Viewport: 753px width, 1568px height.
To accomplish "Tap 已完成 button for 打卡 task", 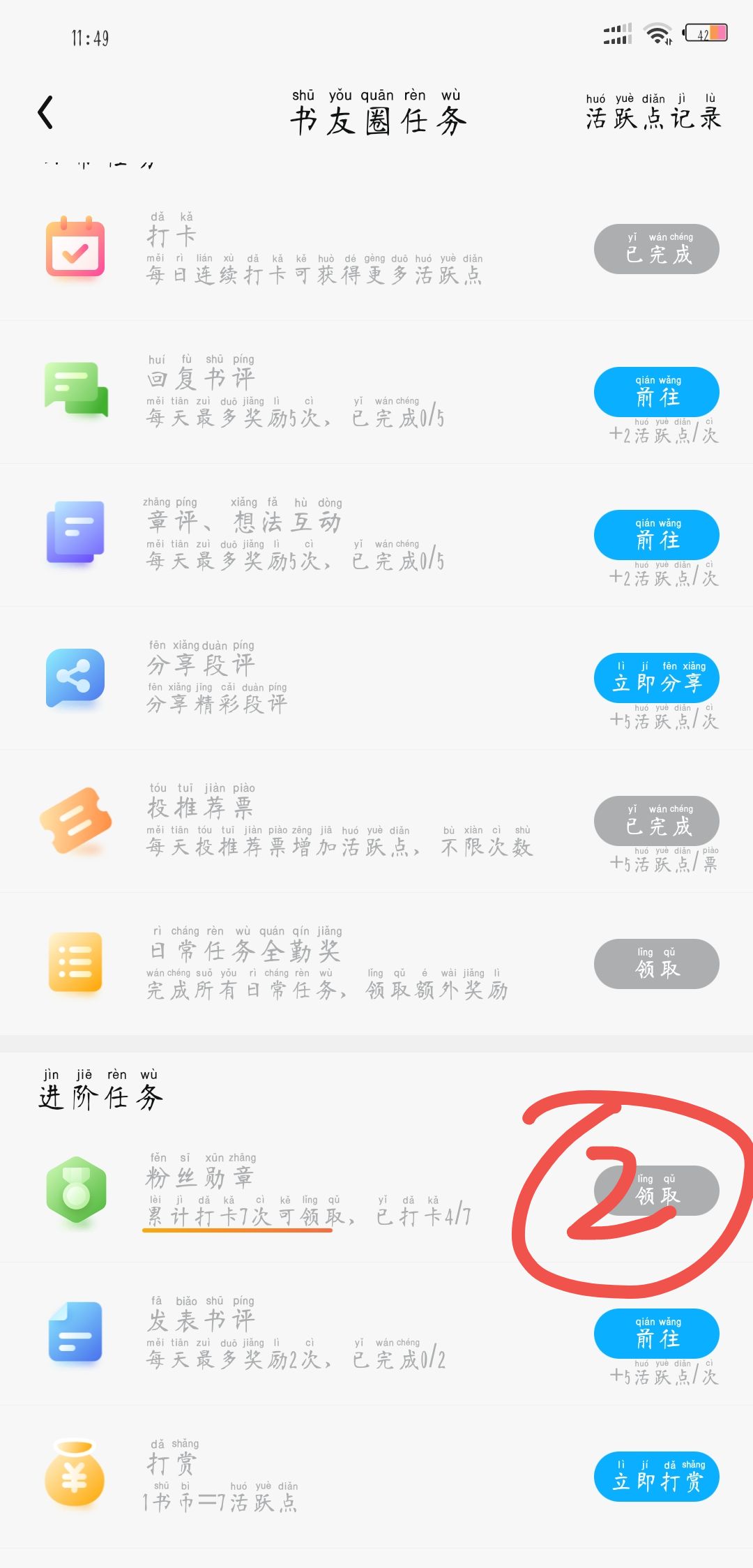I will tap(656, 249).
